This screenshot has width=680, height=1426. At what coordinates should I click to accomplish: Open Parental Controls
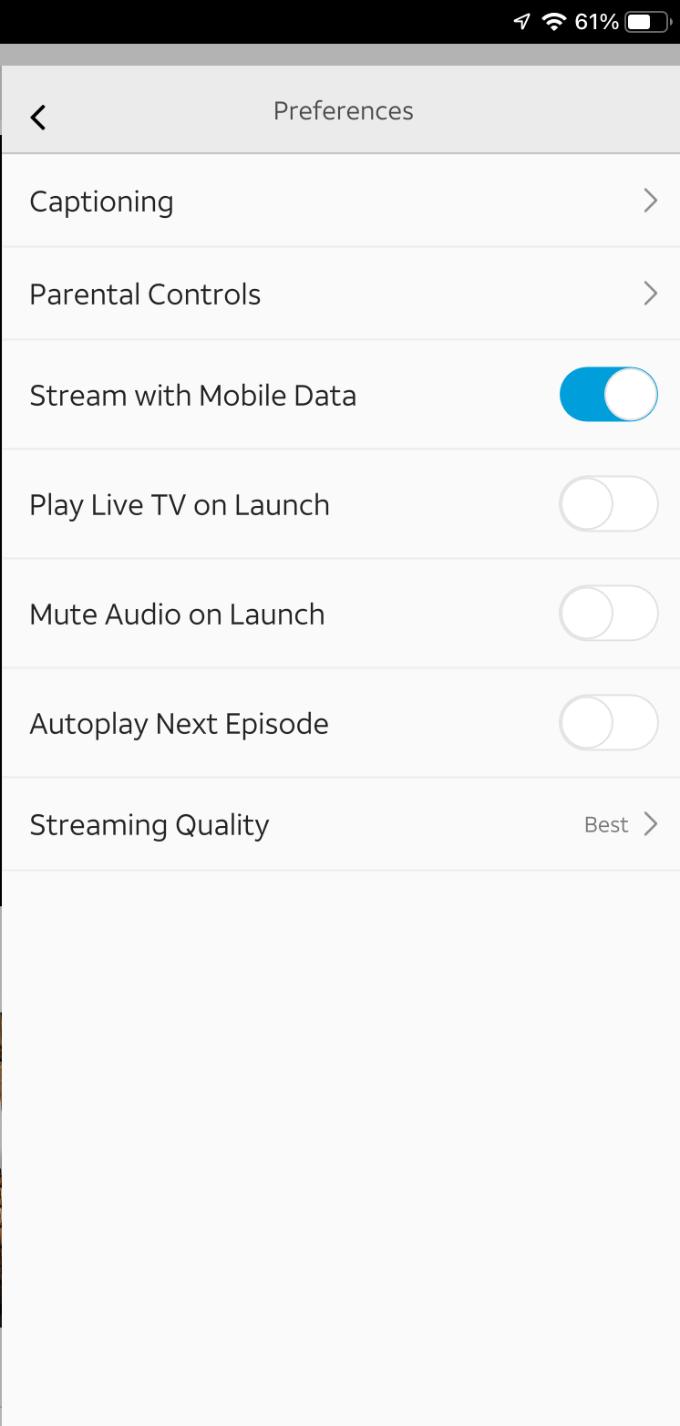click(x=340, y=294)
